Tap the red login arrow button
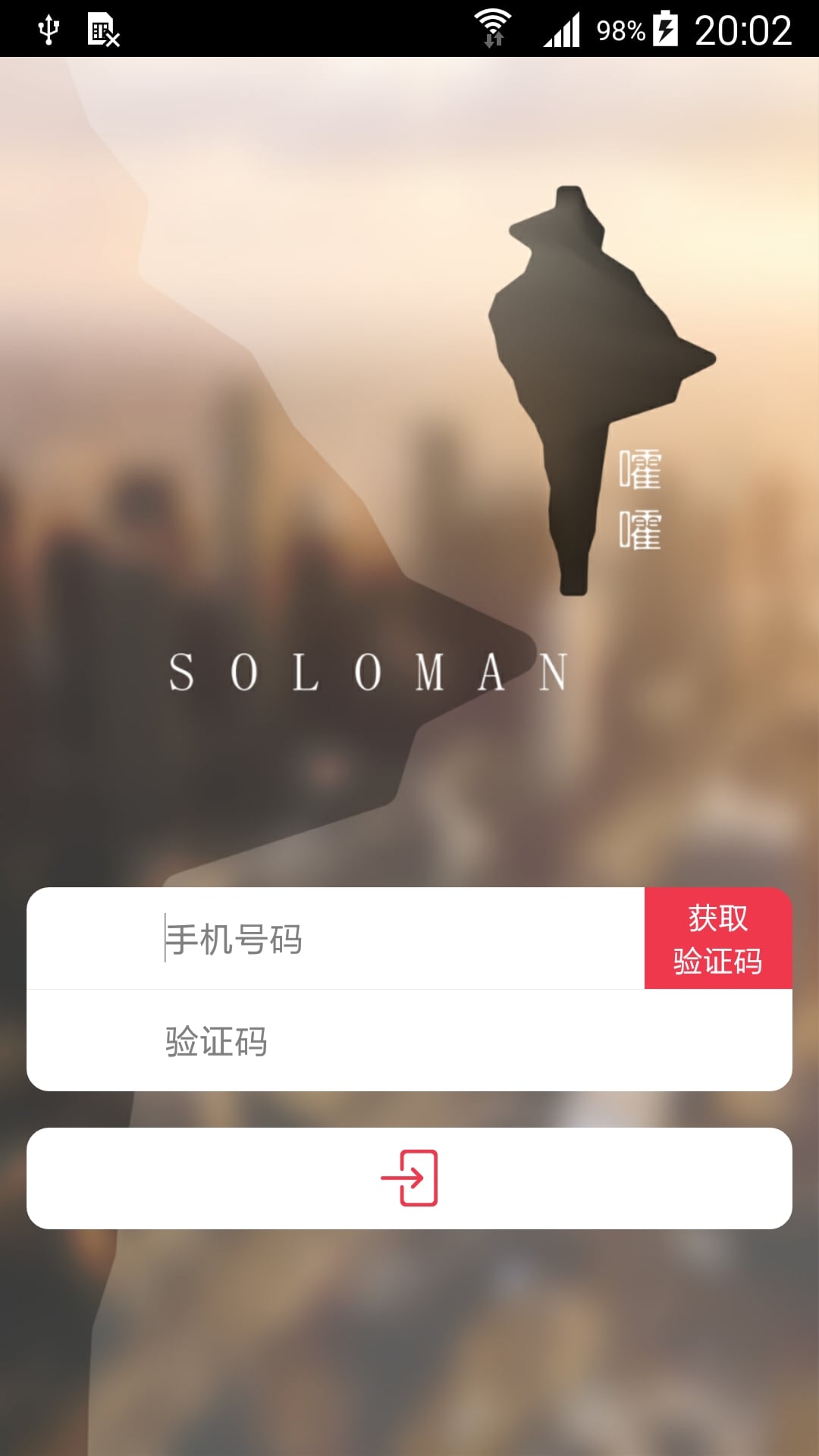Image resolution: width=819 pixels, height=1456 pixels. coord(409,1178)
